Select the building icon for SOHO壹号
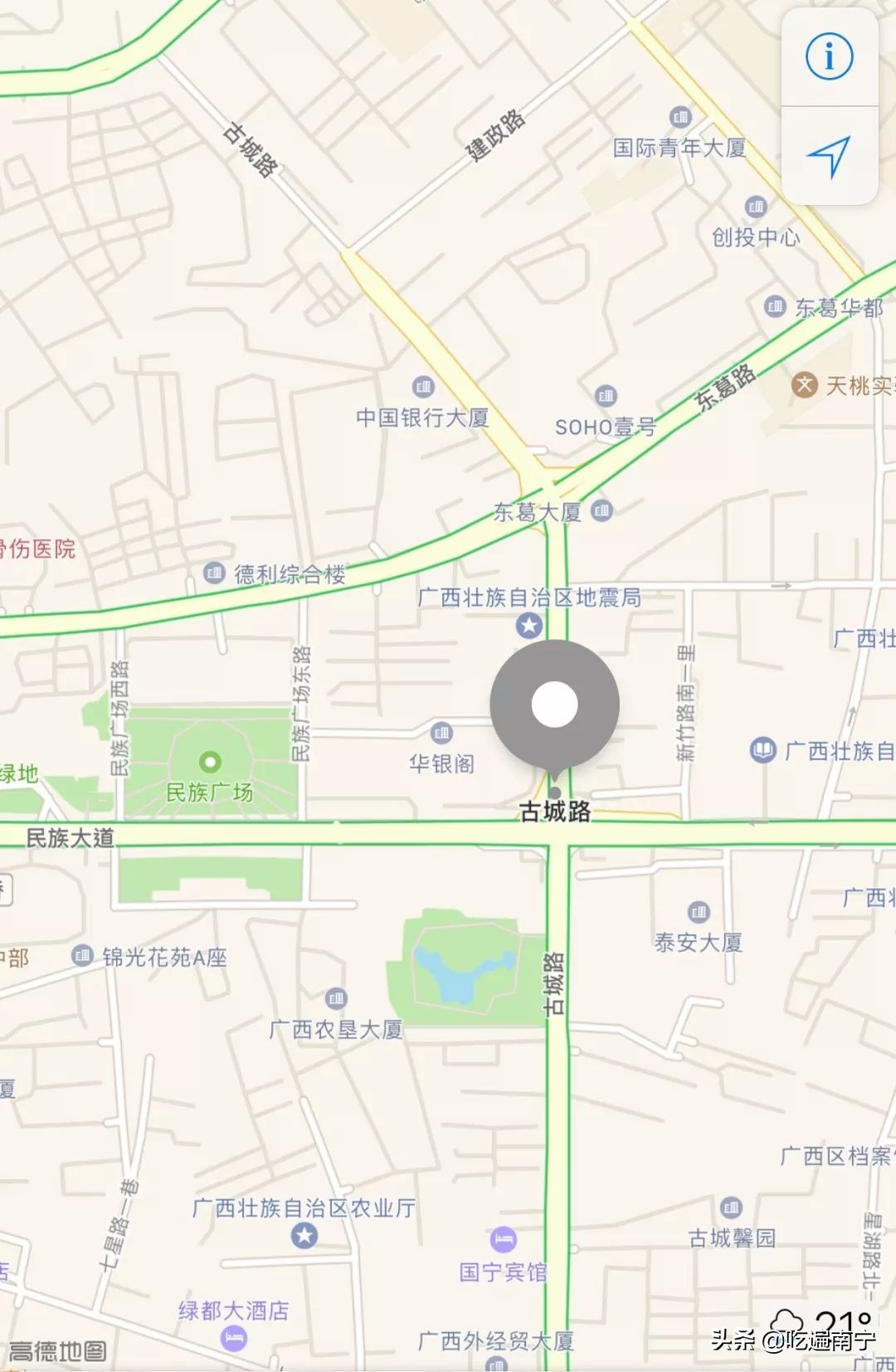Viewport: 896px width, 1372px height. [606, 397]
